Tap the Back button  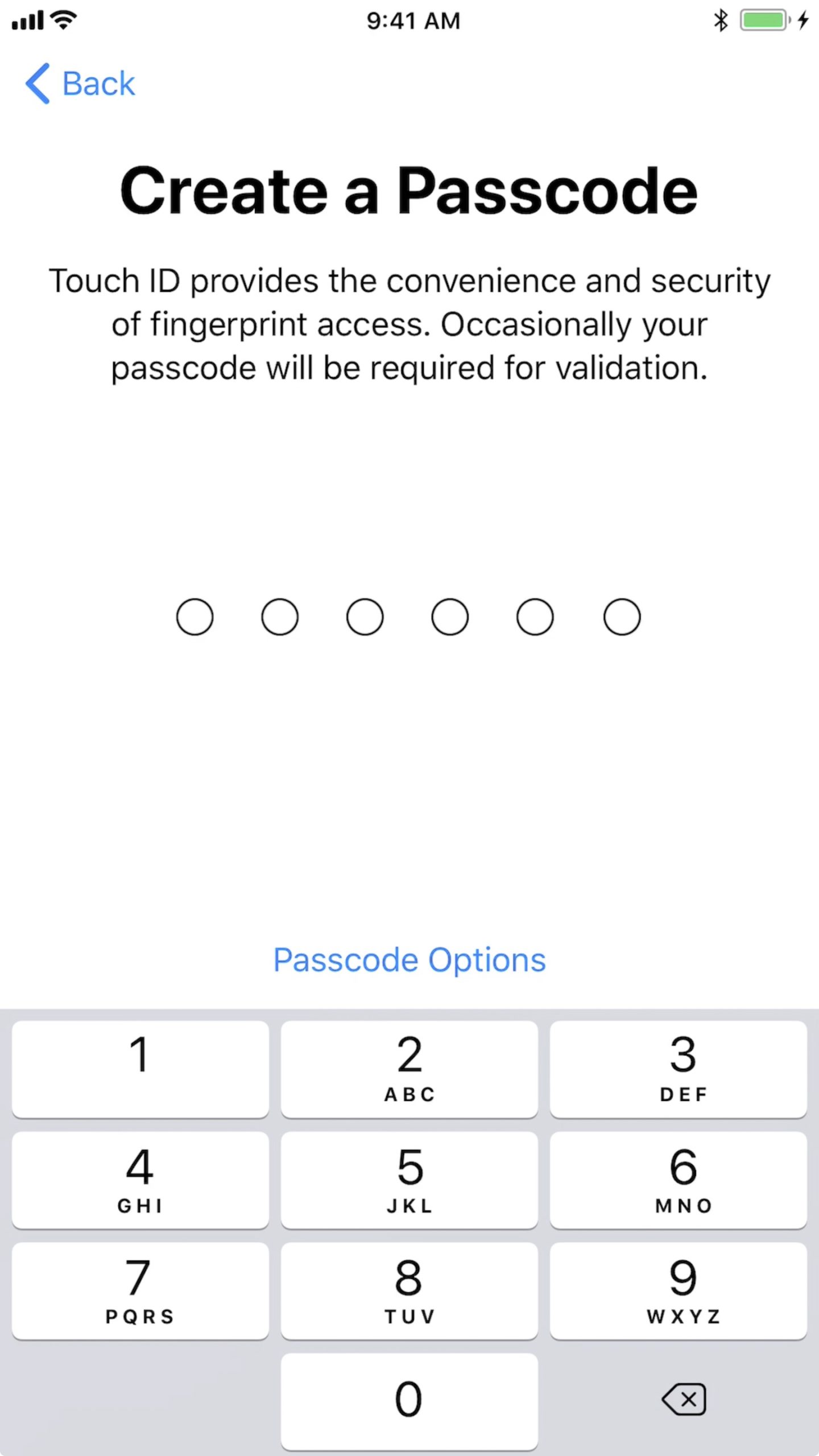coord(98,83)
